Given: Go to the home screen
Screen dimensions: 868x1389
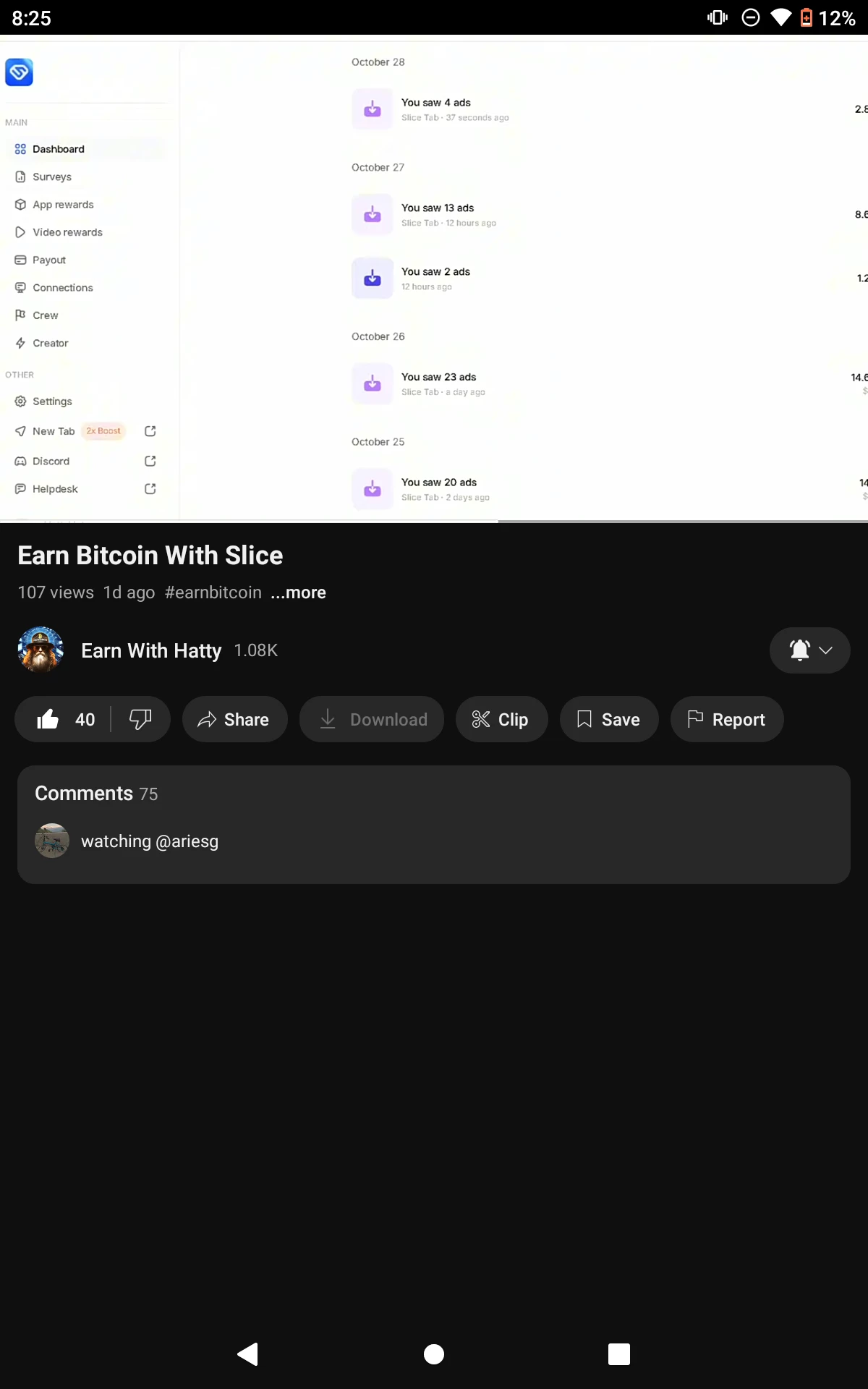Looking at the screenshot, I should pyautogui.click(x=434, y=1354).
